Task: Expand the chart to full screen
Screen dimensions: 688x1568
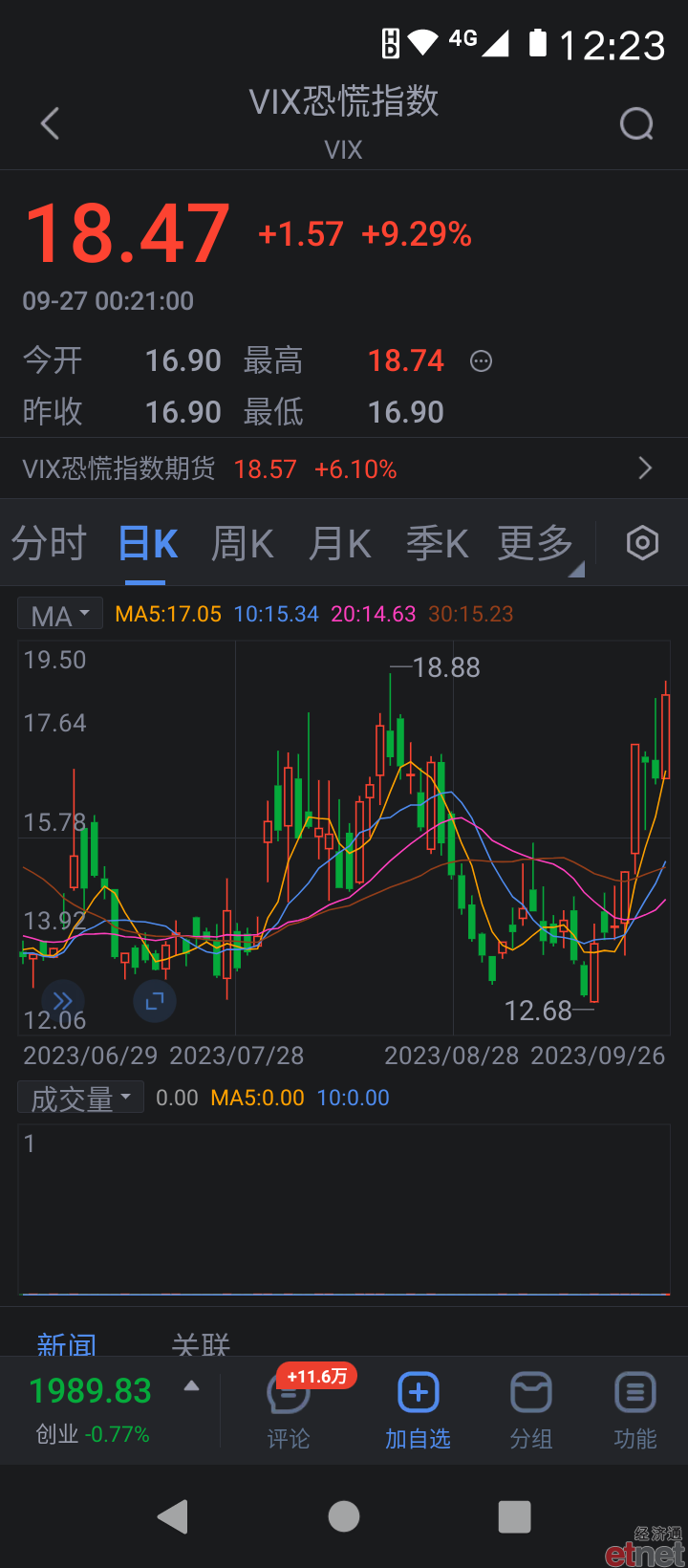Action: [x=155, y=1001]
